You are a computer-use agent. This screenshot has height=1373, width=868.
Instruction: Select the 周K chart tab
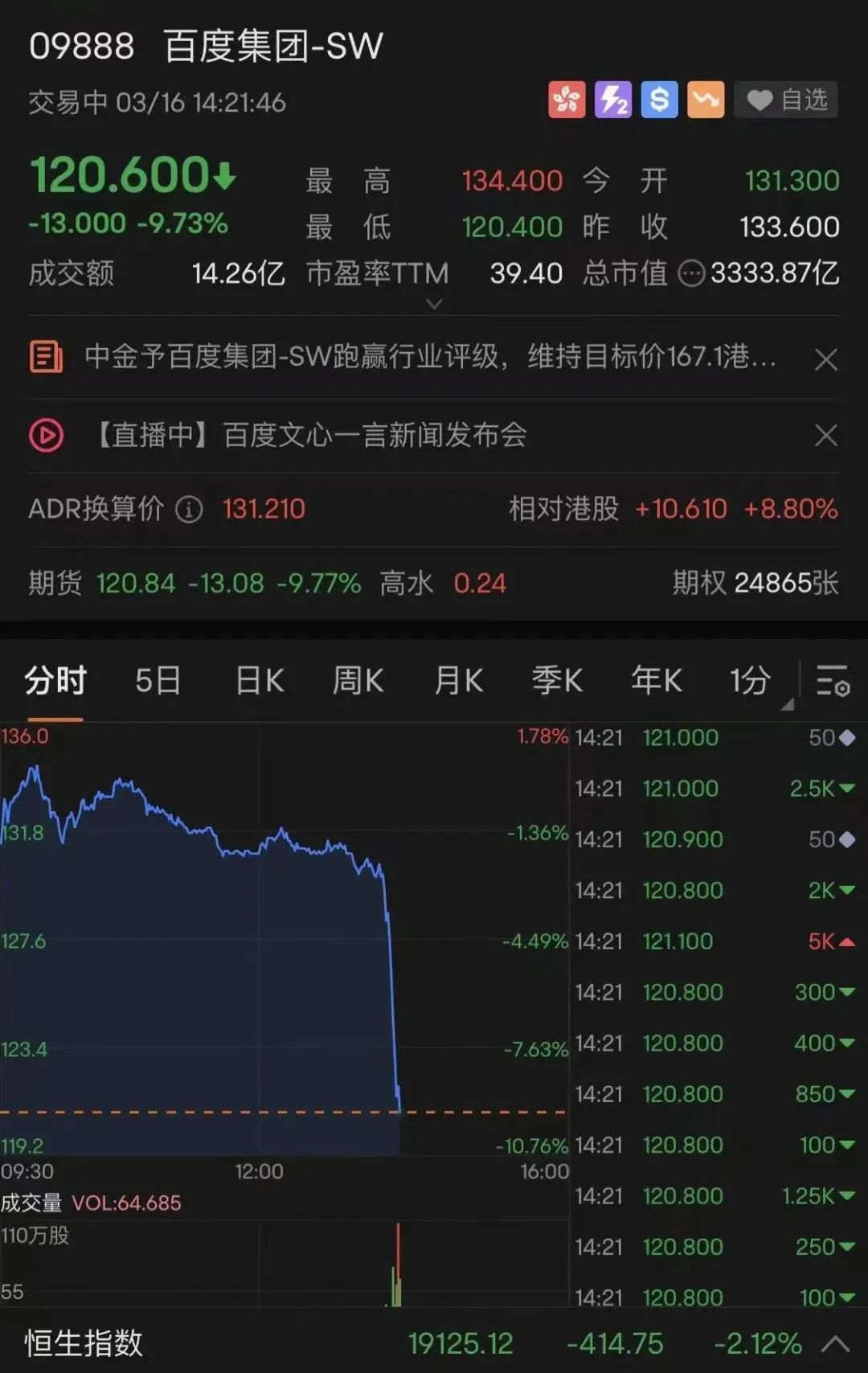[x=358, y=681]
